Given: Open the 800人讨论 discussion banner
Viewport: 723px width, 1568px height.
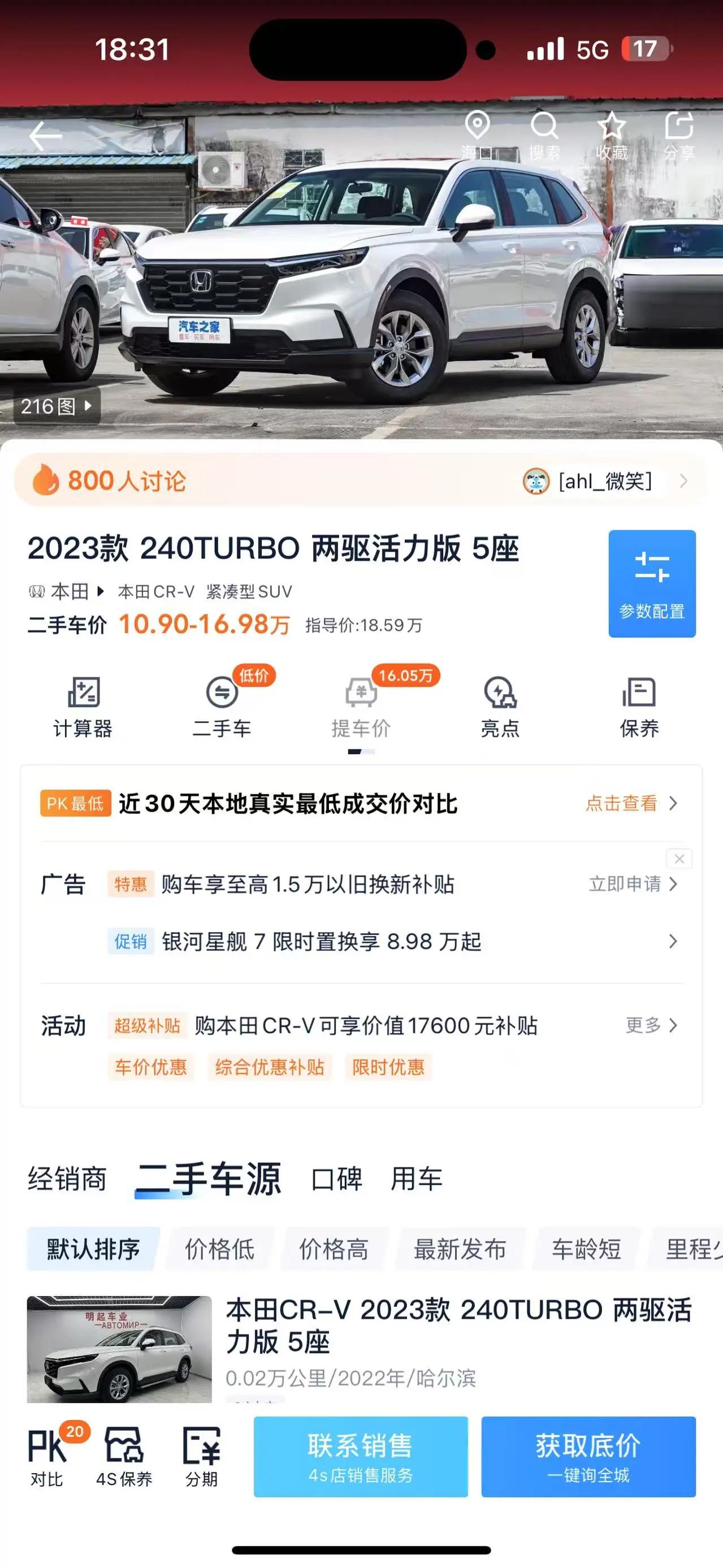Looking at the screenshot, I should click(360, 481).
